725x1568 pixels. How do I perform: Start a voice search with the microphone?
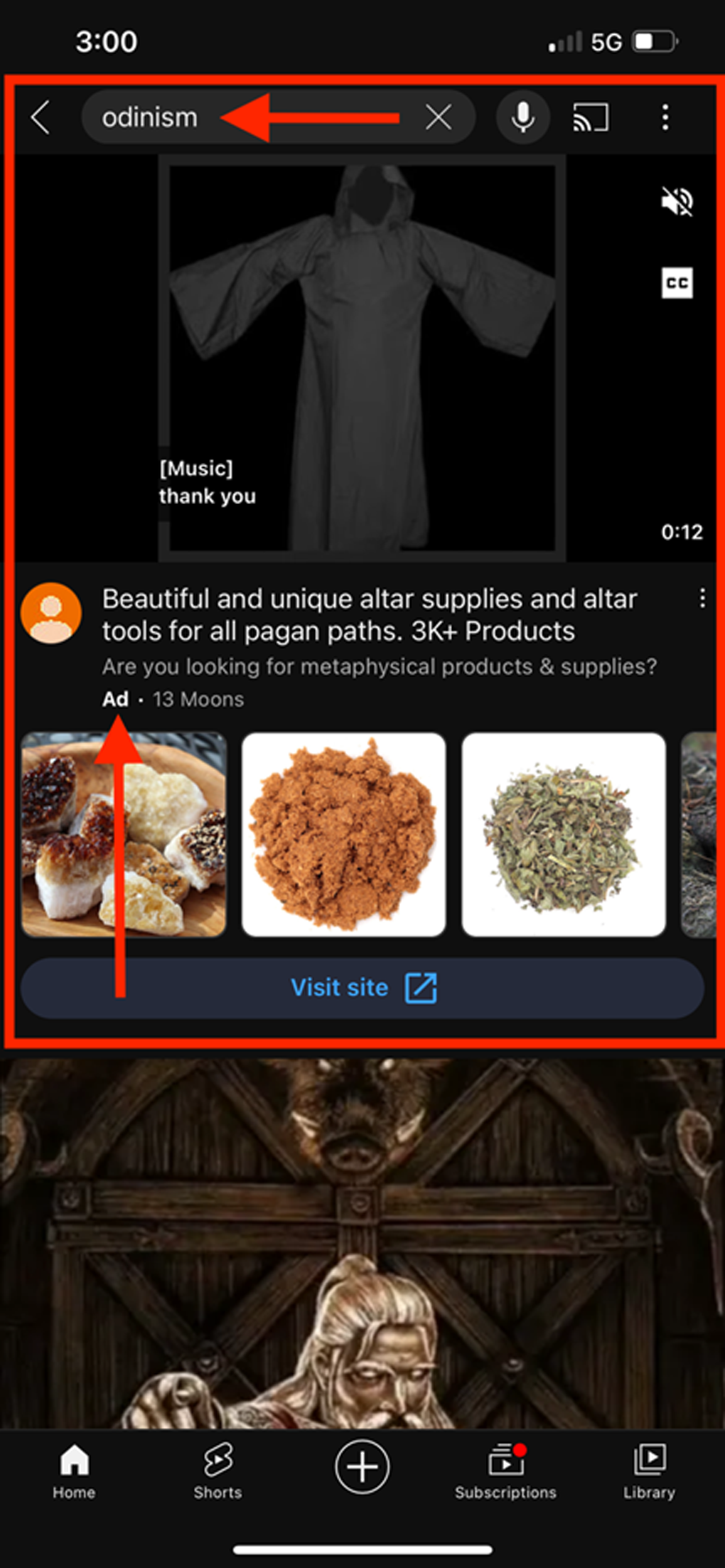(x=522, y=117)
